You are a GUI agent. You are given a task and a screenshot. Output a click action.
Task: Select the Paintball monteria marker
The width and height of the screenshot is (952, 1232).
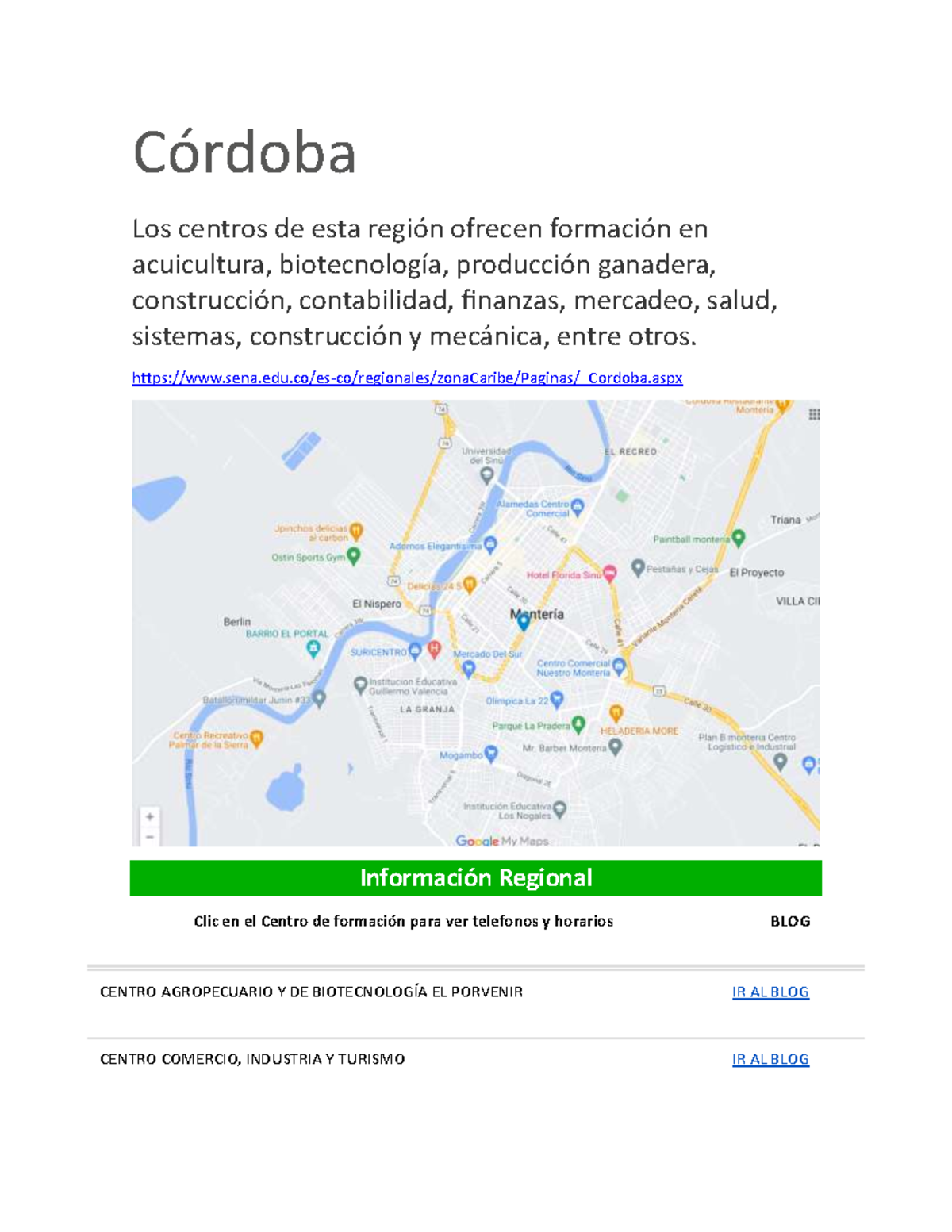738,538
